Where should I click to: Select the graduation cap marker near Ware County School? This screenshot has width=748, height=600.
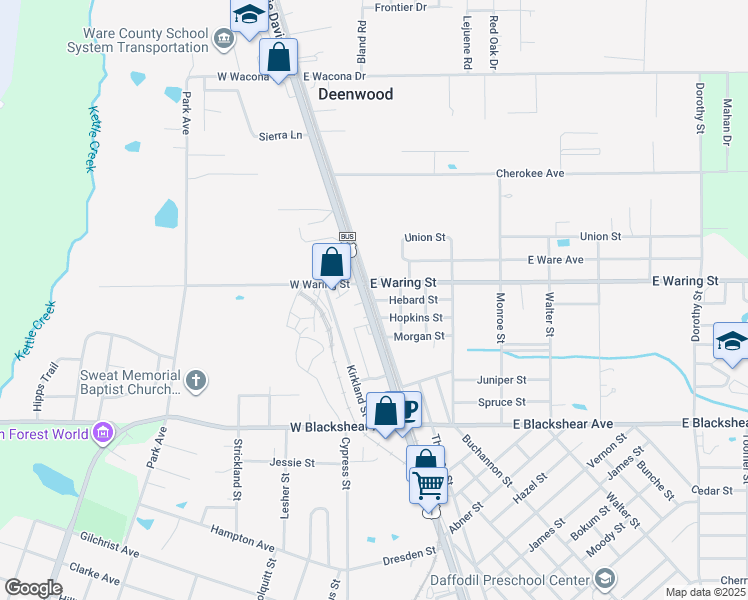tap(249, 19)
